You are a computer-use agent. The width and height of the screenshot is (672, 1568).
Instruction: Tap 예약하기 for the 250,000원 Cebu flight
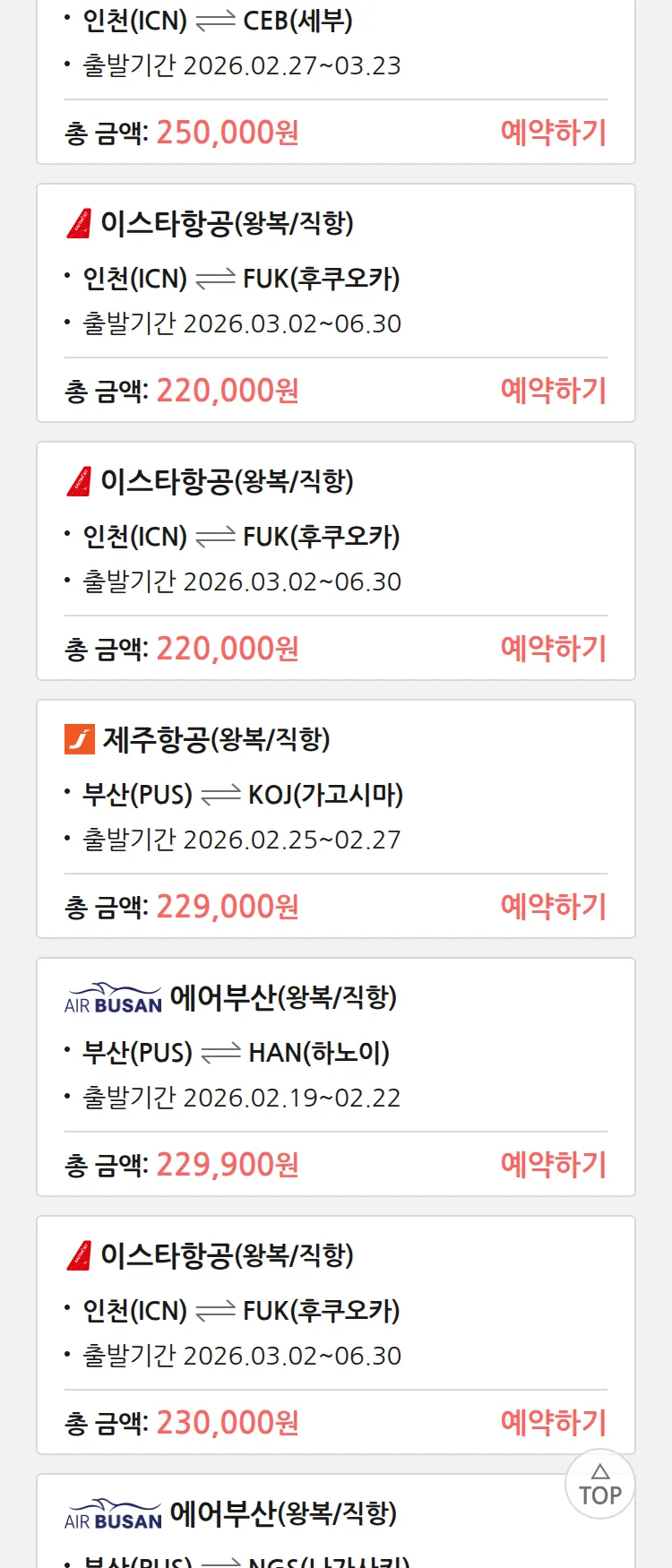553,133
